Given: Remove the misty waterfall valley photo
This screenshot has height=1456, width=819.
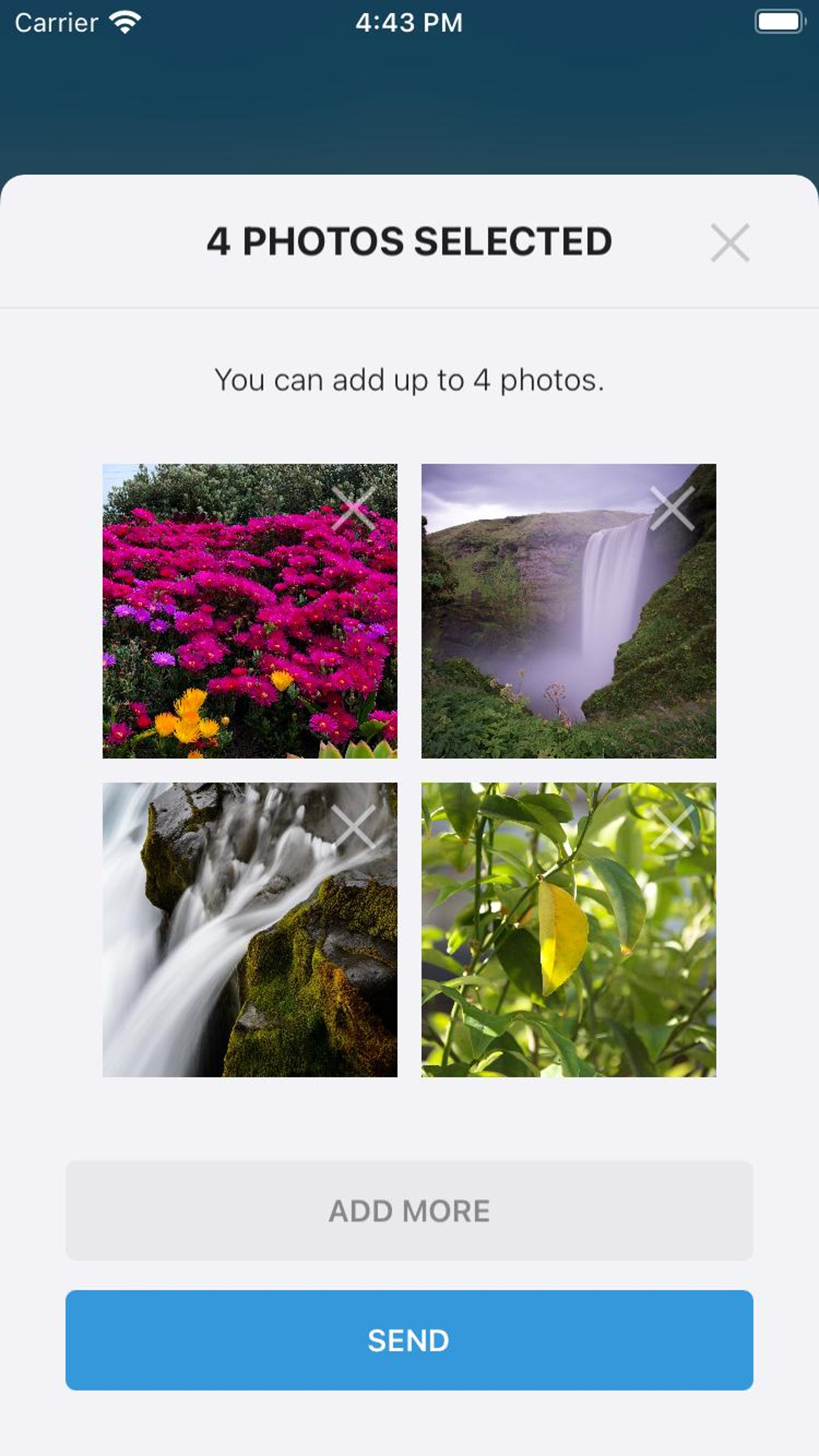Looking at the screenshot, I should pos(672,508).
